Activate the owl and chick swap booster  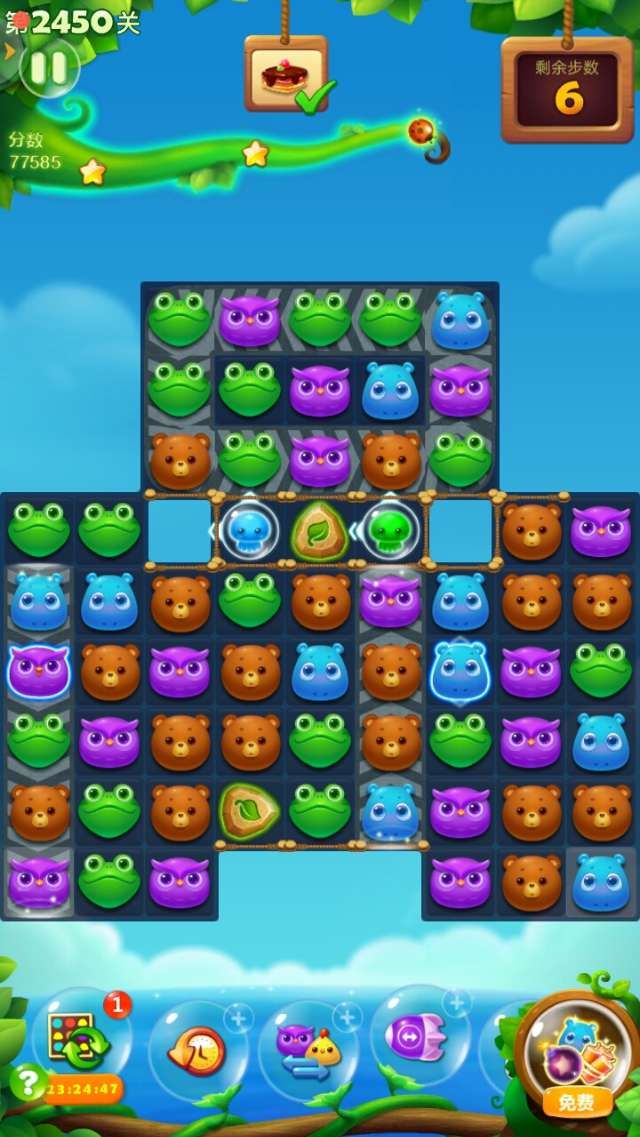click(x=308, y=1050)
